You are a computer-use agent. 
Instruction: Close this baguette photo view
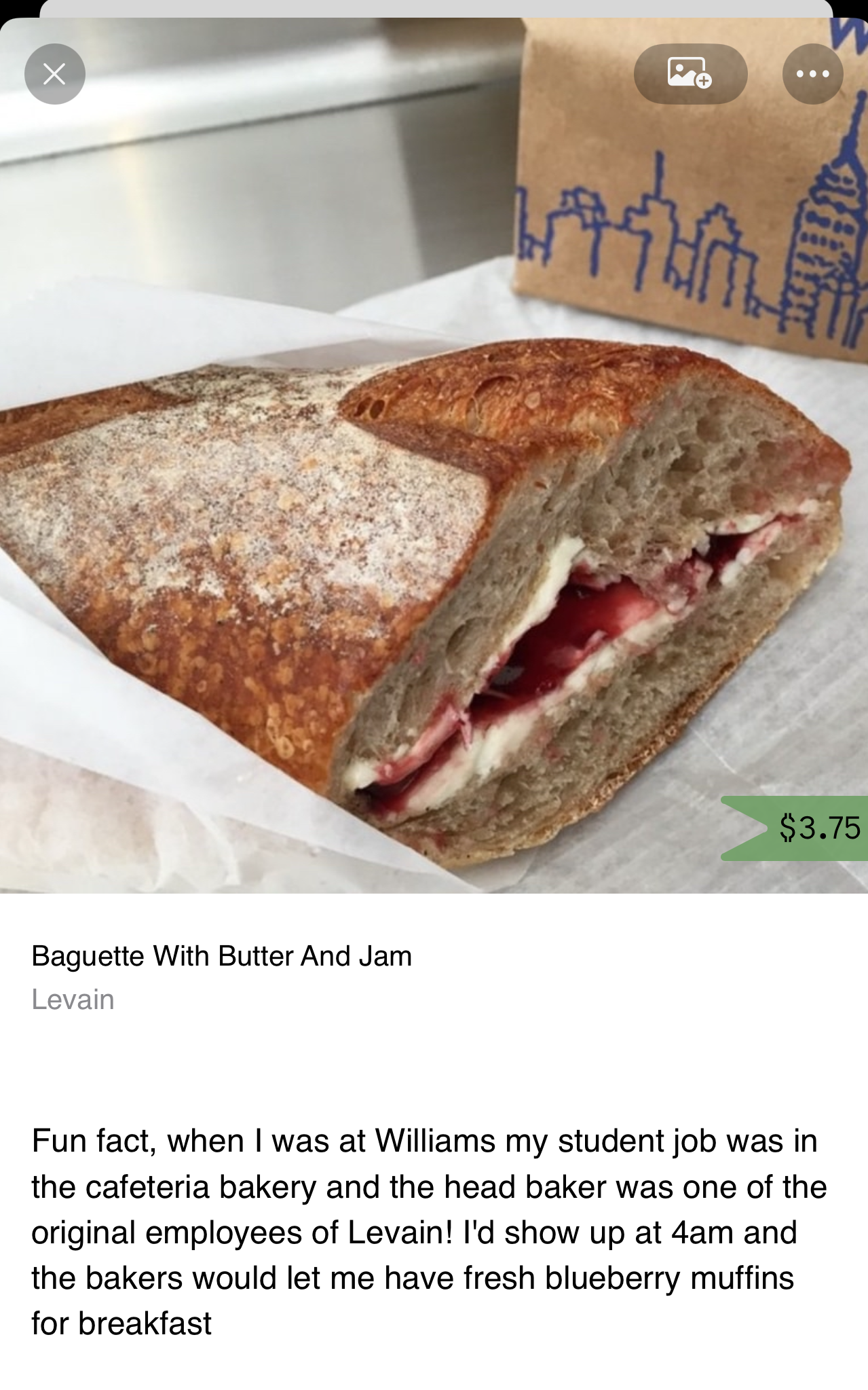[55, 74]
